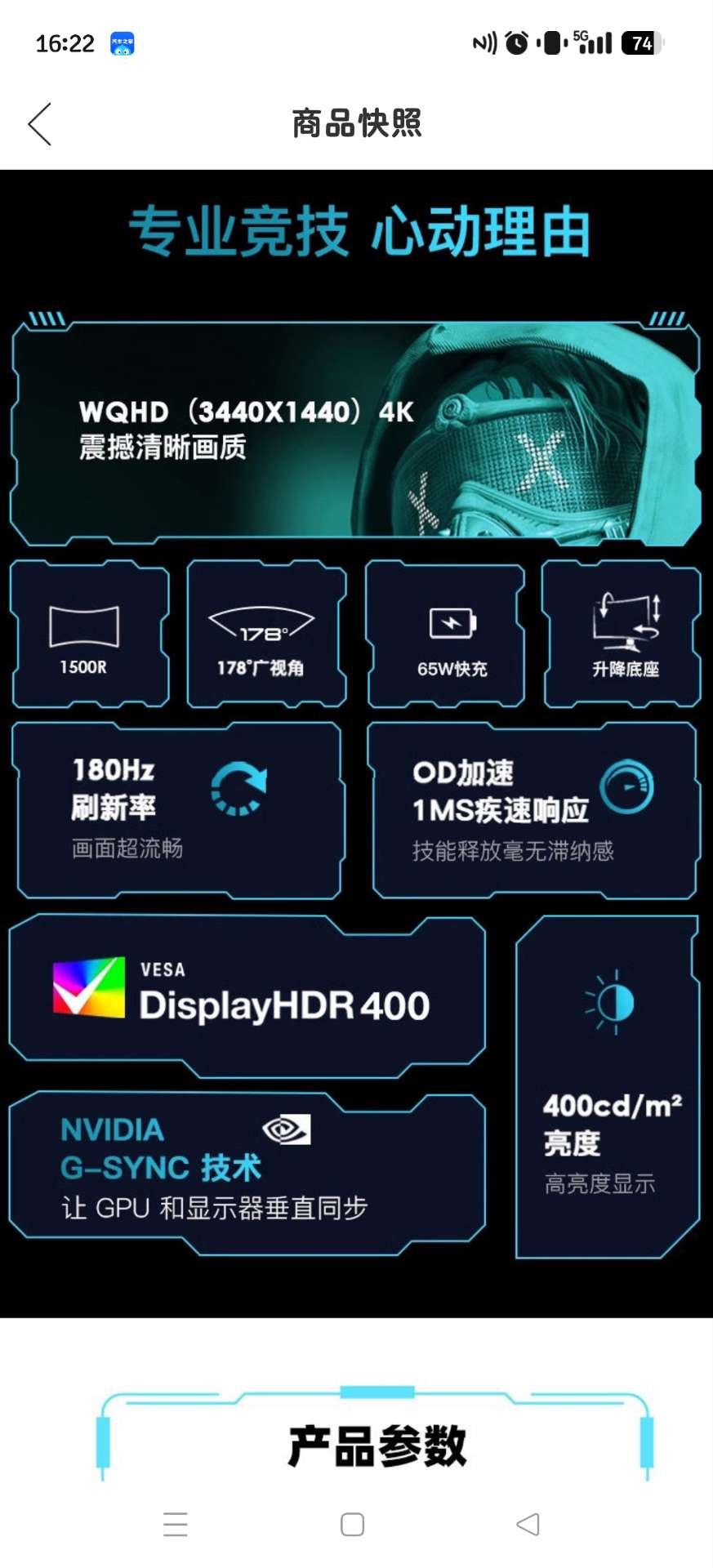Go to the home screen
This screenshot has height=1568, width=713.
tap(352, 1524)
